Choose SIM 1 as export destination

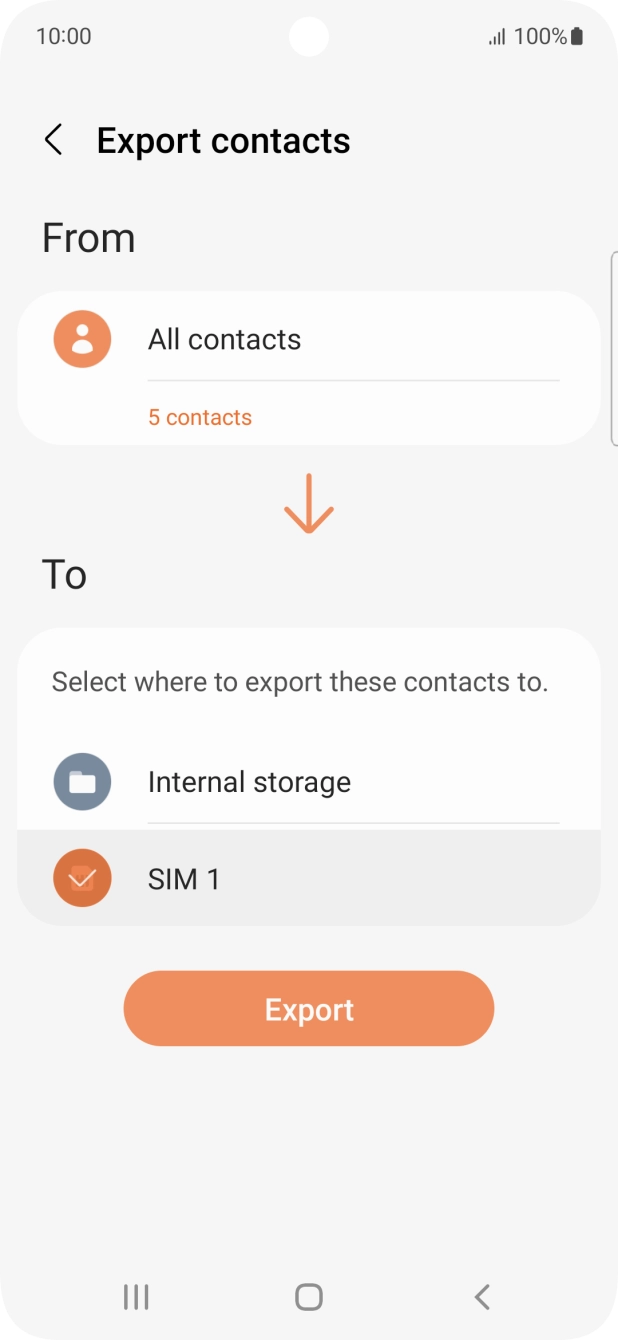click(x=308, y=879)
